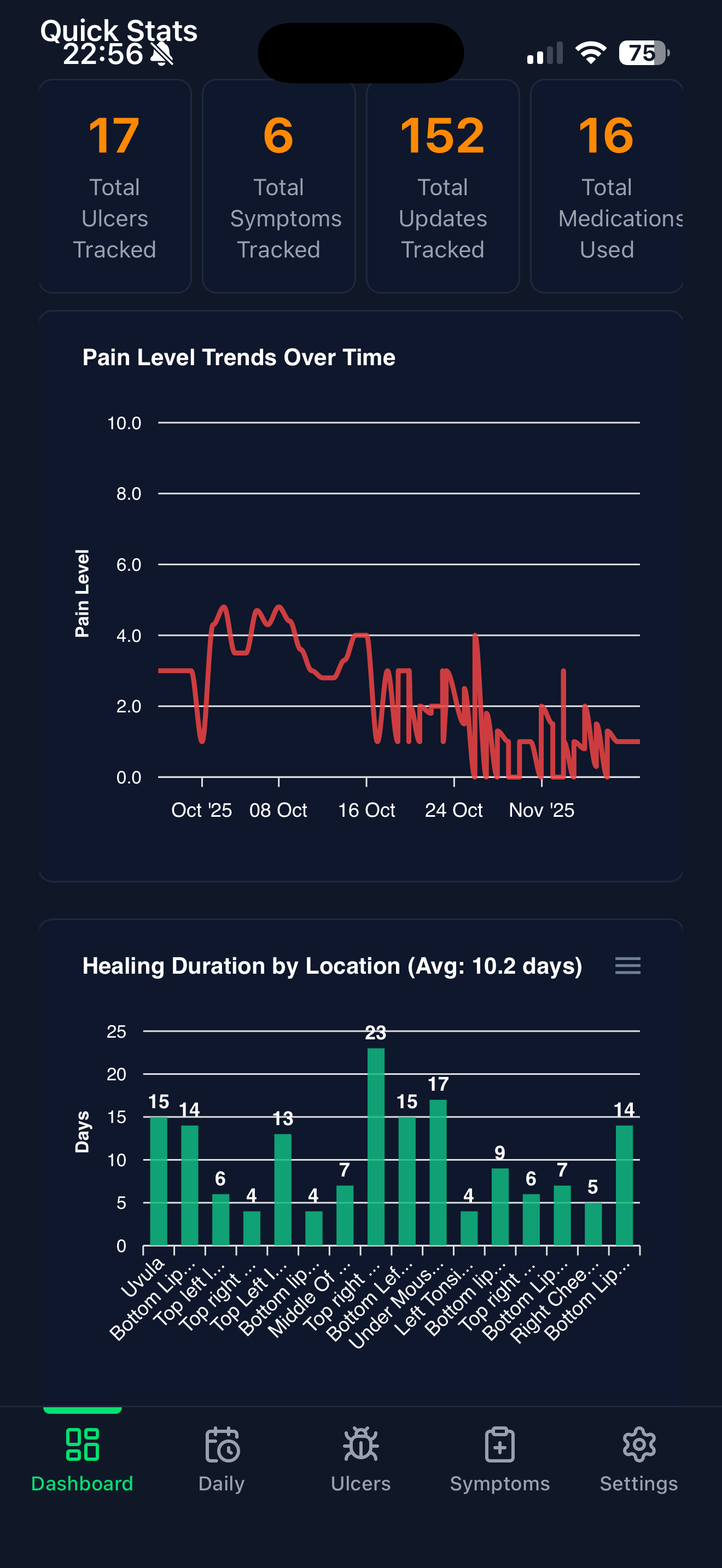
Task: Open the Settings gear icon
Action: click(x=638, y=1446)
